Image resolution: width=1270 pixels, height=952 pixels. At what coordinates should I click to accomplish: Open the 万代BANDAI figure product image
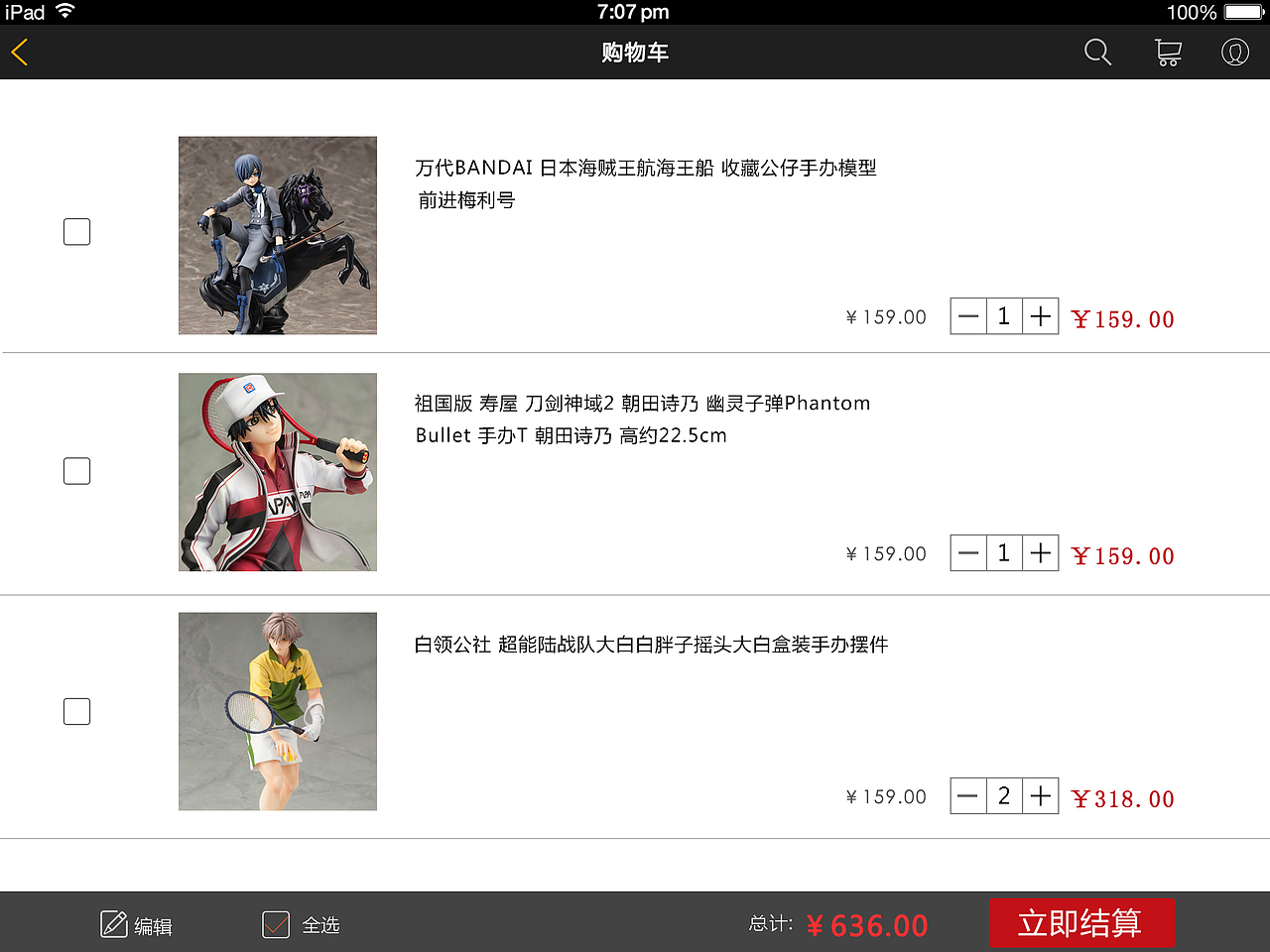(x=278, y=235)
